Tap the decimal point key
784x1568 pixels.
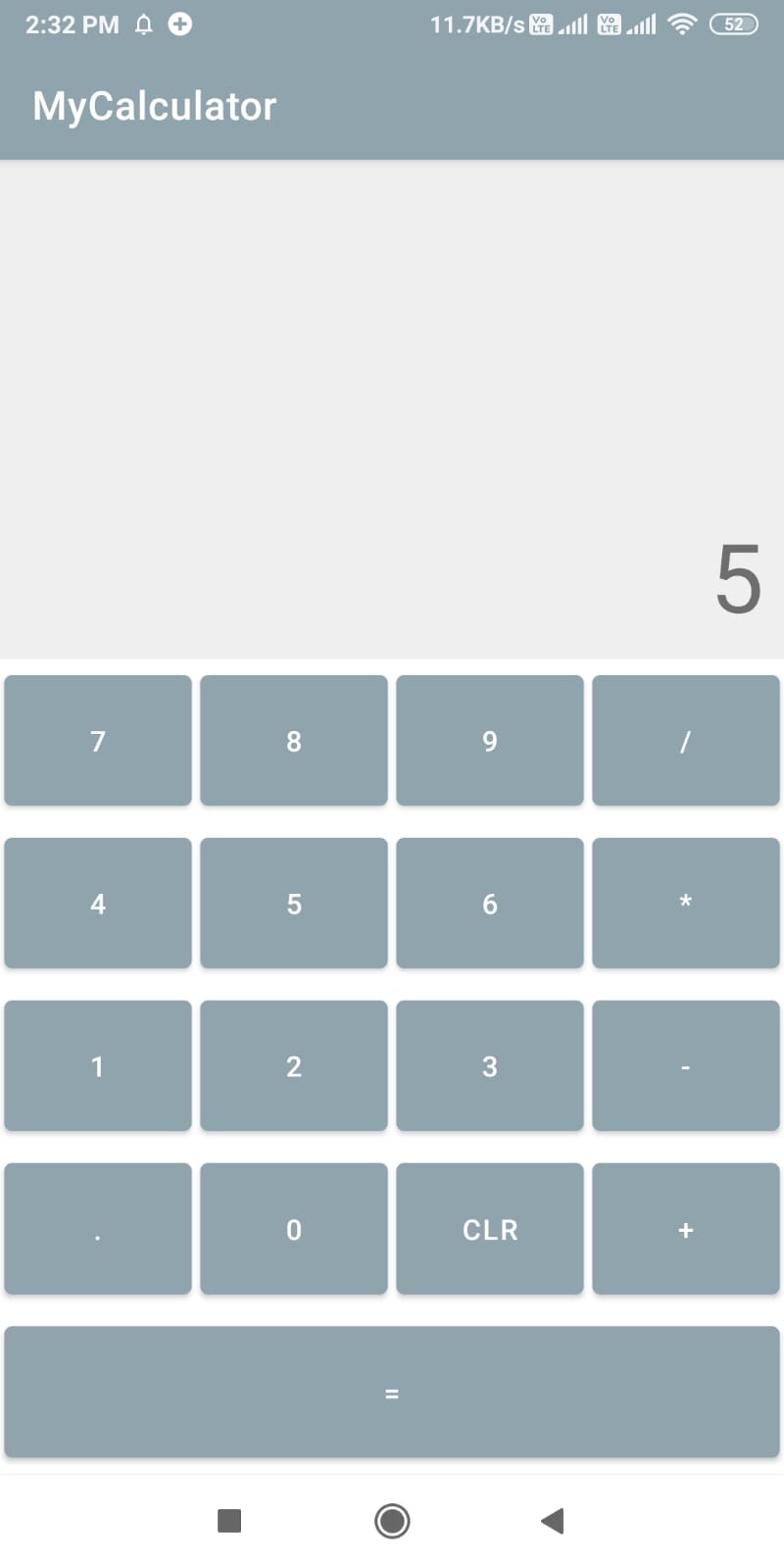97,1229
